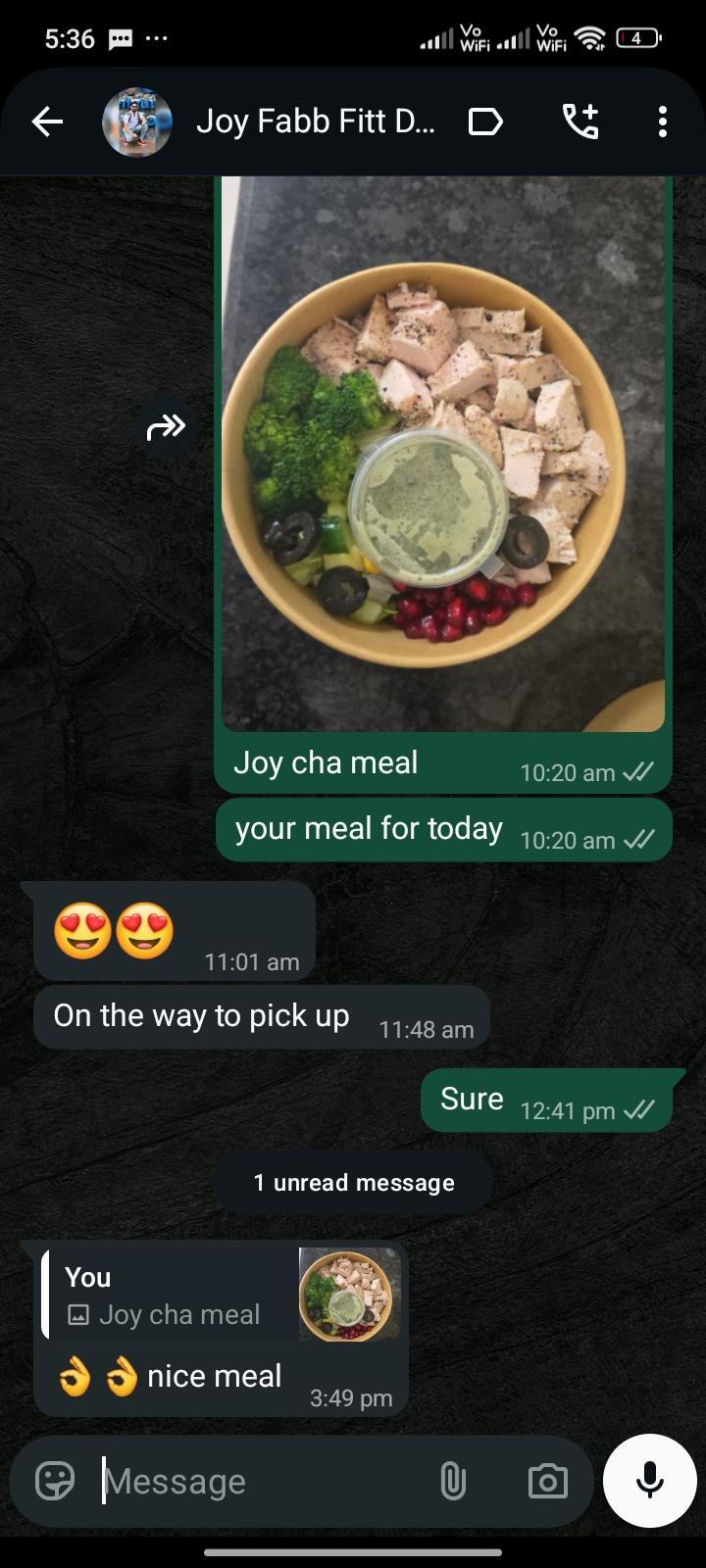The width and height of the screenshot is (706, 1568).
Task: Open Joy Fabb Fitt contact profile picture
Action: point(137,122)
